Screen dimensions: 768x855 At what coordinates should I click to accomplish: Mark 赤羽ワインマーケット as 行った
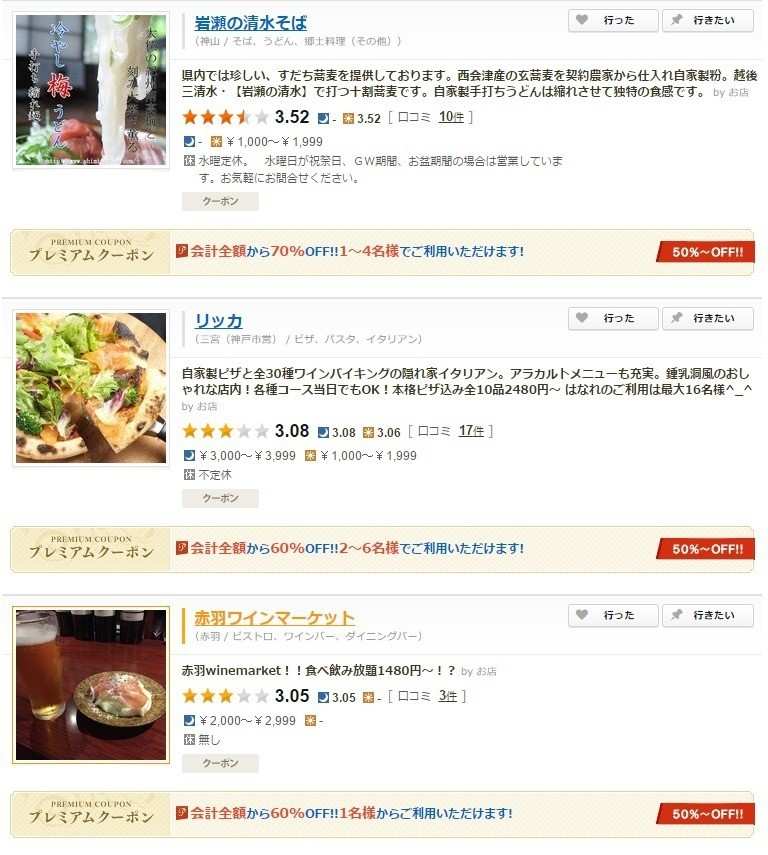tap(612, 615)
